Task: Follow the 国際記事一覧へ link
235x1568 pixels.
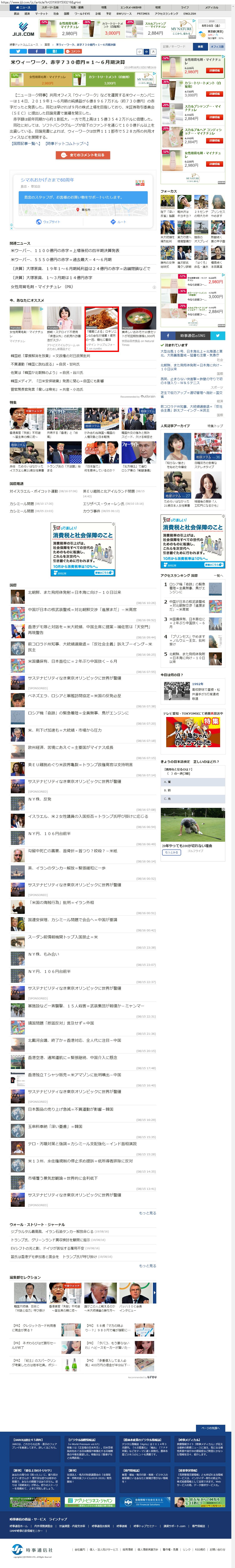Action: (x=26, y=144)
